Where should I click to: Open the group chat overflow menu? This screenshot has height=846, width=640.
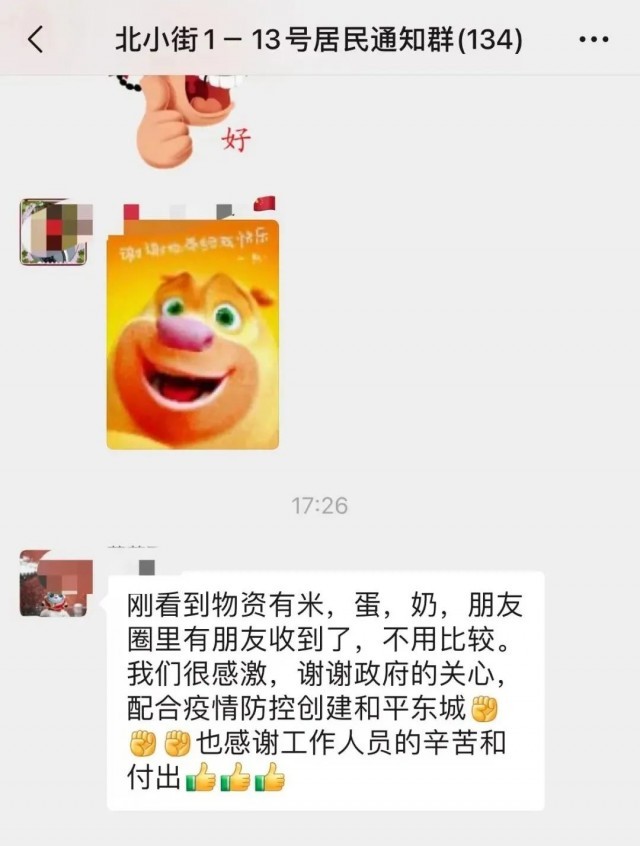click(x=594, y=40)
